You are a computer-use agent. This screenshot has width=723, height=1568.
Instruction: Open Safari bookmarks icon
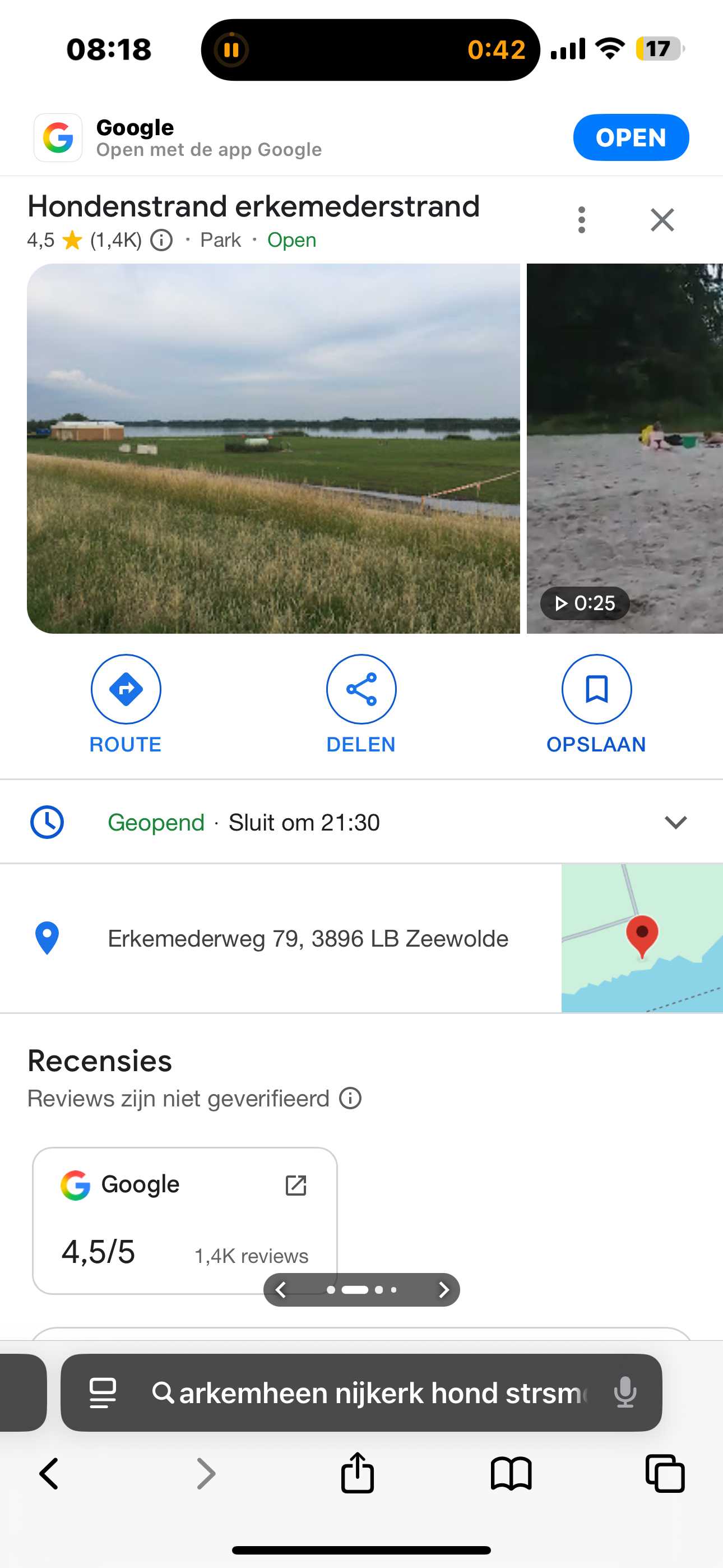[511, 1473]
